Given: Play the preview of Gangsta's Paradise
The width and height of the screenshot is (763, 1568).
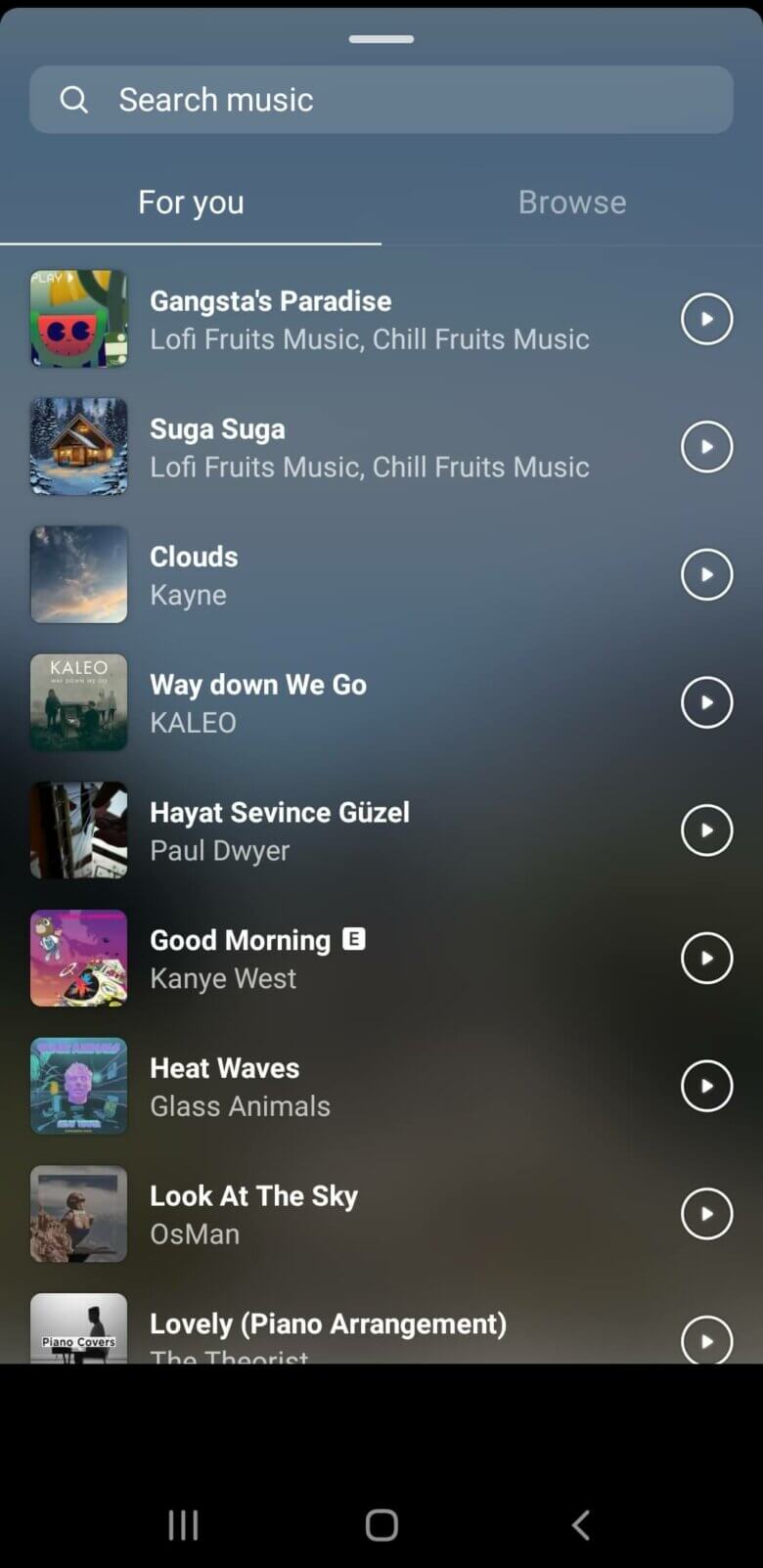Looking at the screenshot, I should point(706,319).
